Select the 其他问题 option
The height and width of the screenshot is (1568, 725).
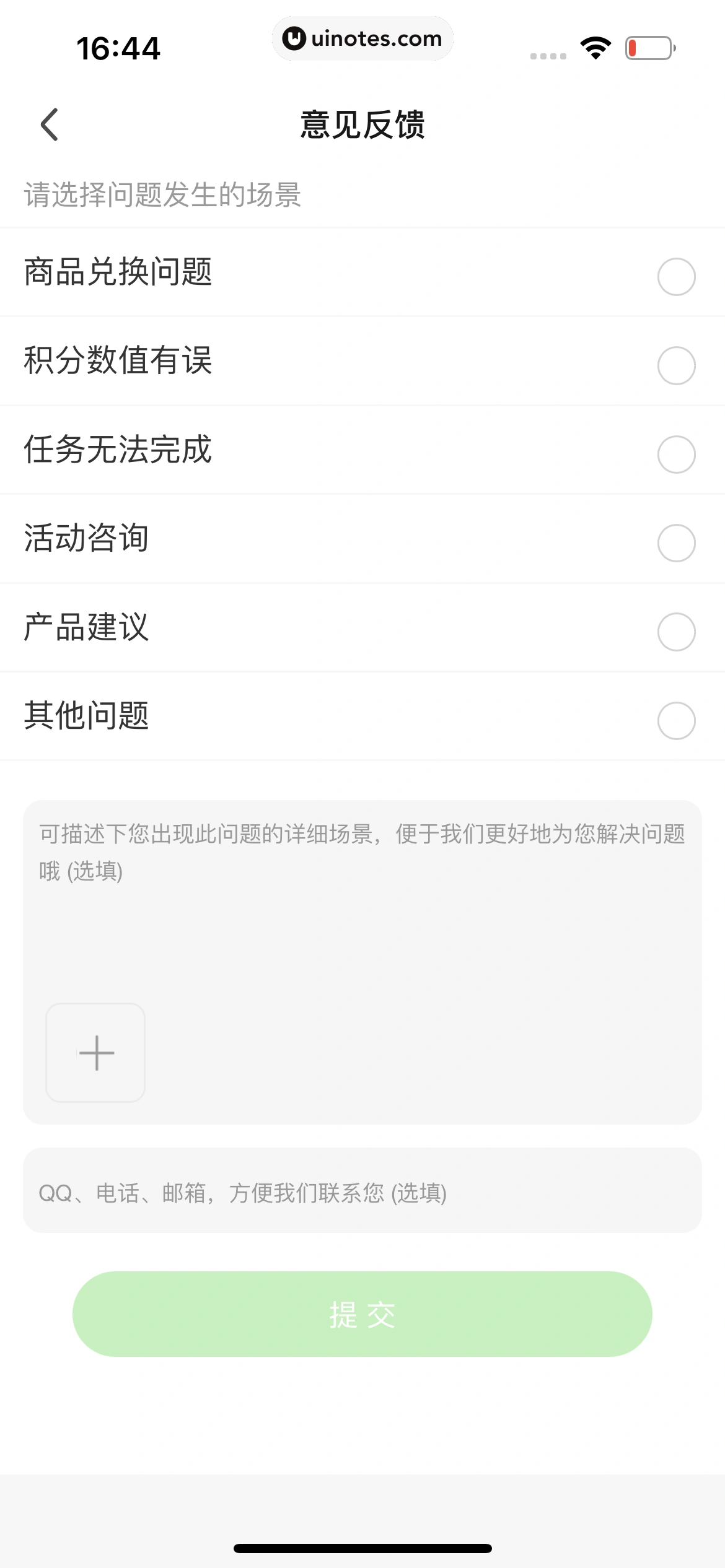click(x=675, y=720)
